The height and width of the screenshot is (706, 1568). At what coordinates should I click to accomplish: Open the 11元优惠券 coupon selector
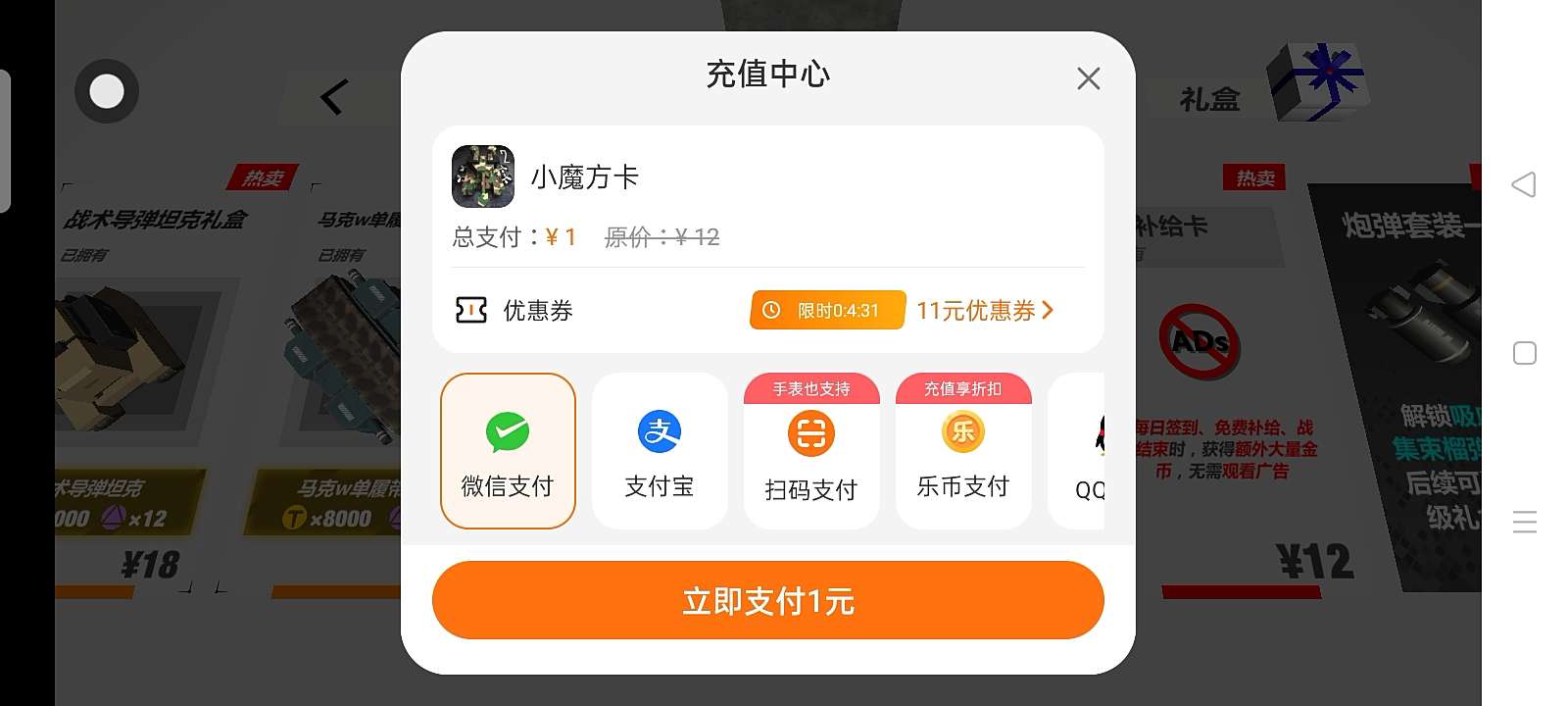[x=985, y=311]
